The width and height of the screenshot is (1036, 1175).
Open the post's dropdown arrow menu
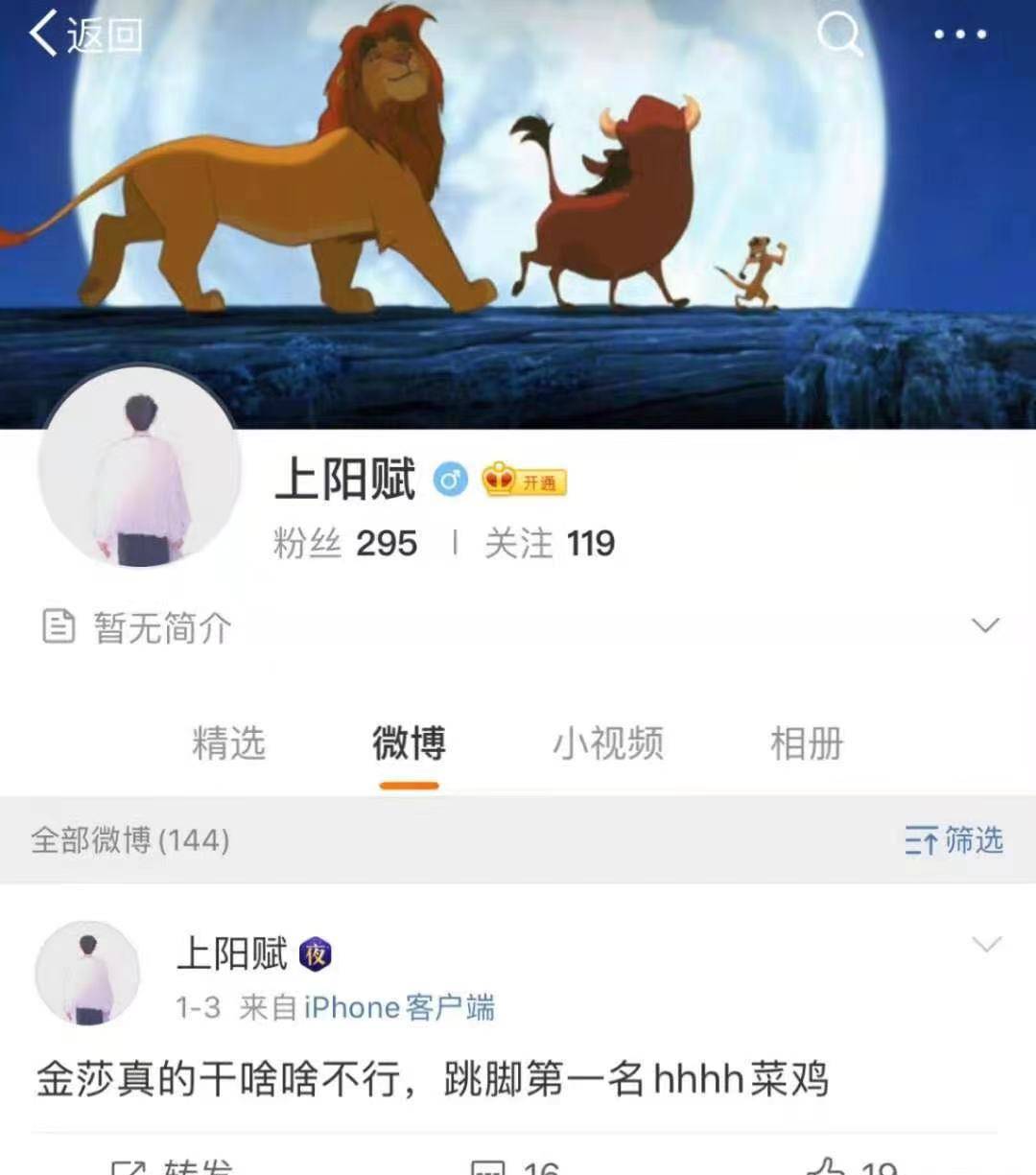986,945
